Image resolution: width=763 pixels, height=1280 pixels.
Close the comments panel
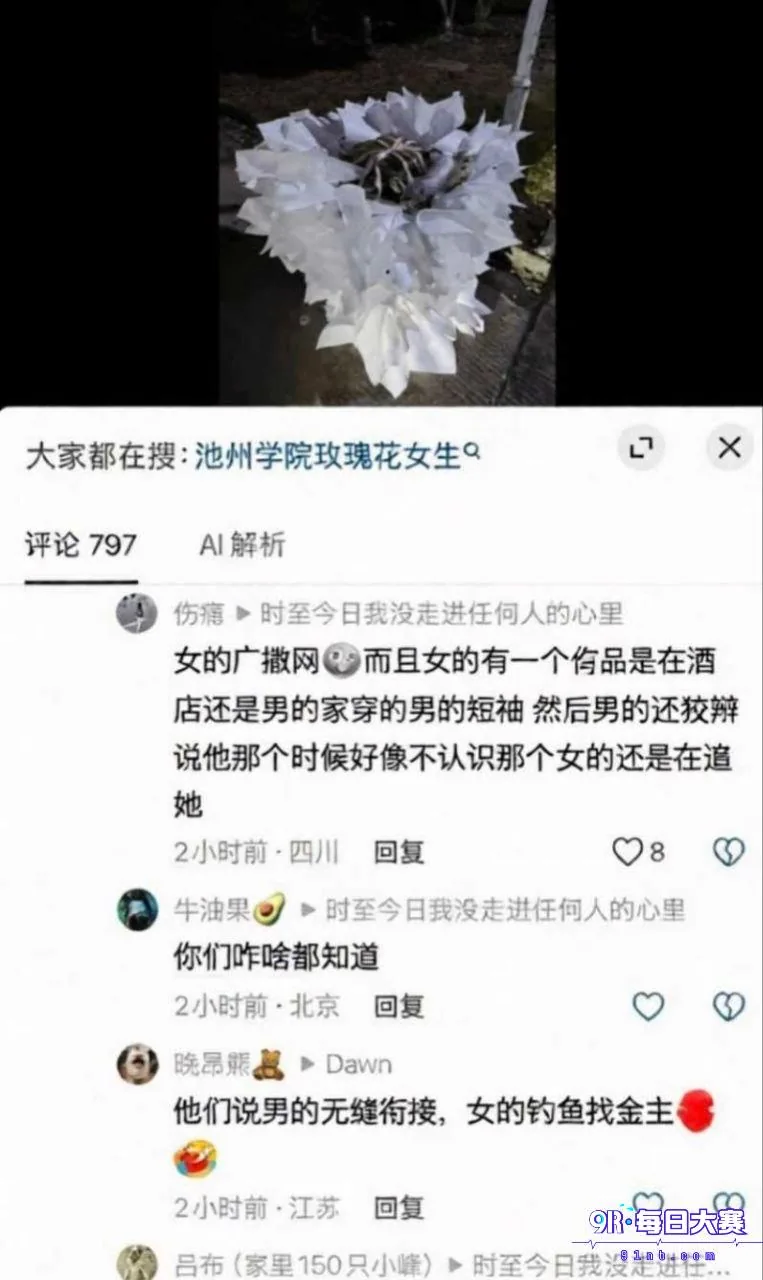[x=730, y=447]
